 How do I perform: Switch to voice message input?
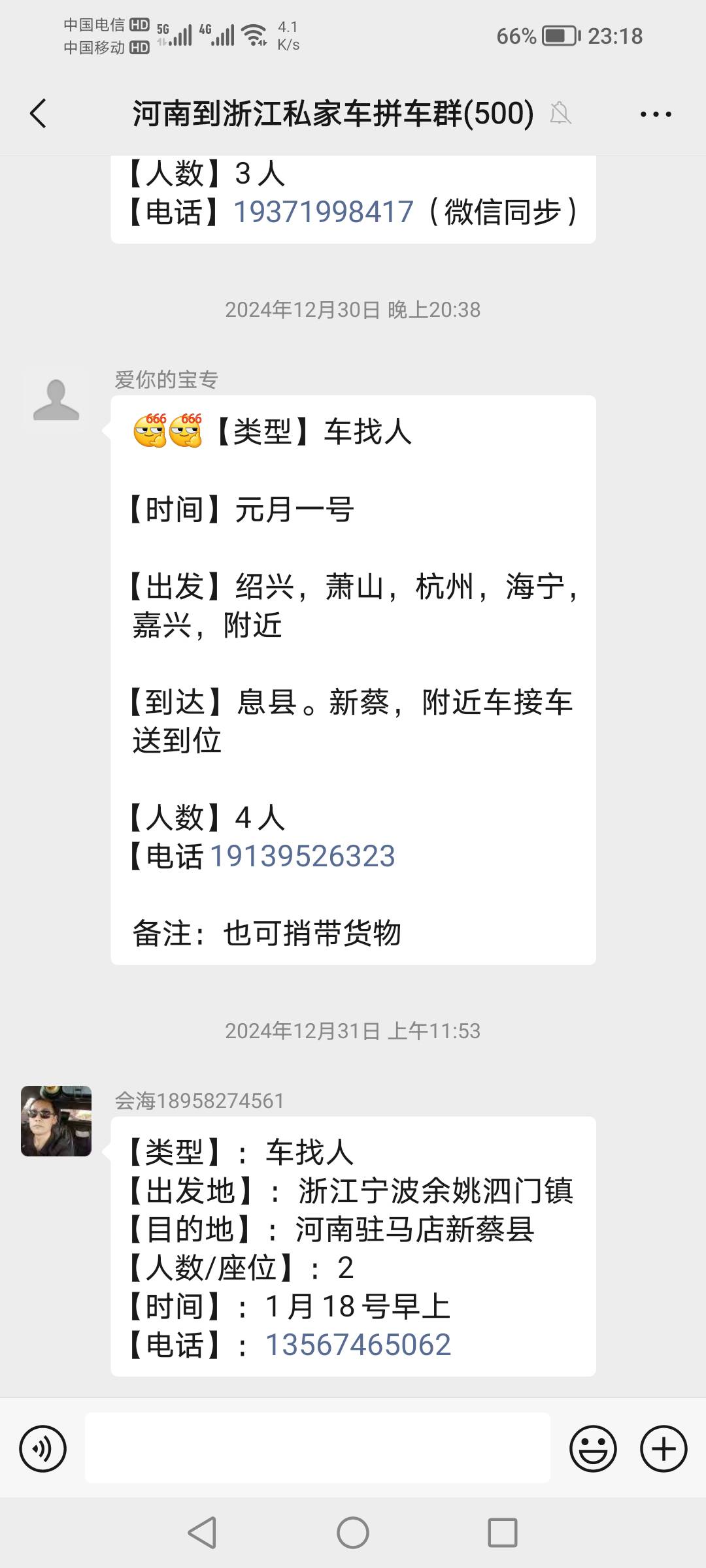pyautogui.click(x=43, y=1449)
